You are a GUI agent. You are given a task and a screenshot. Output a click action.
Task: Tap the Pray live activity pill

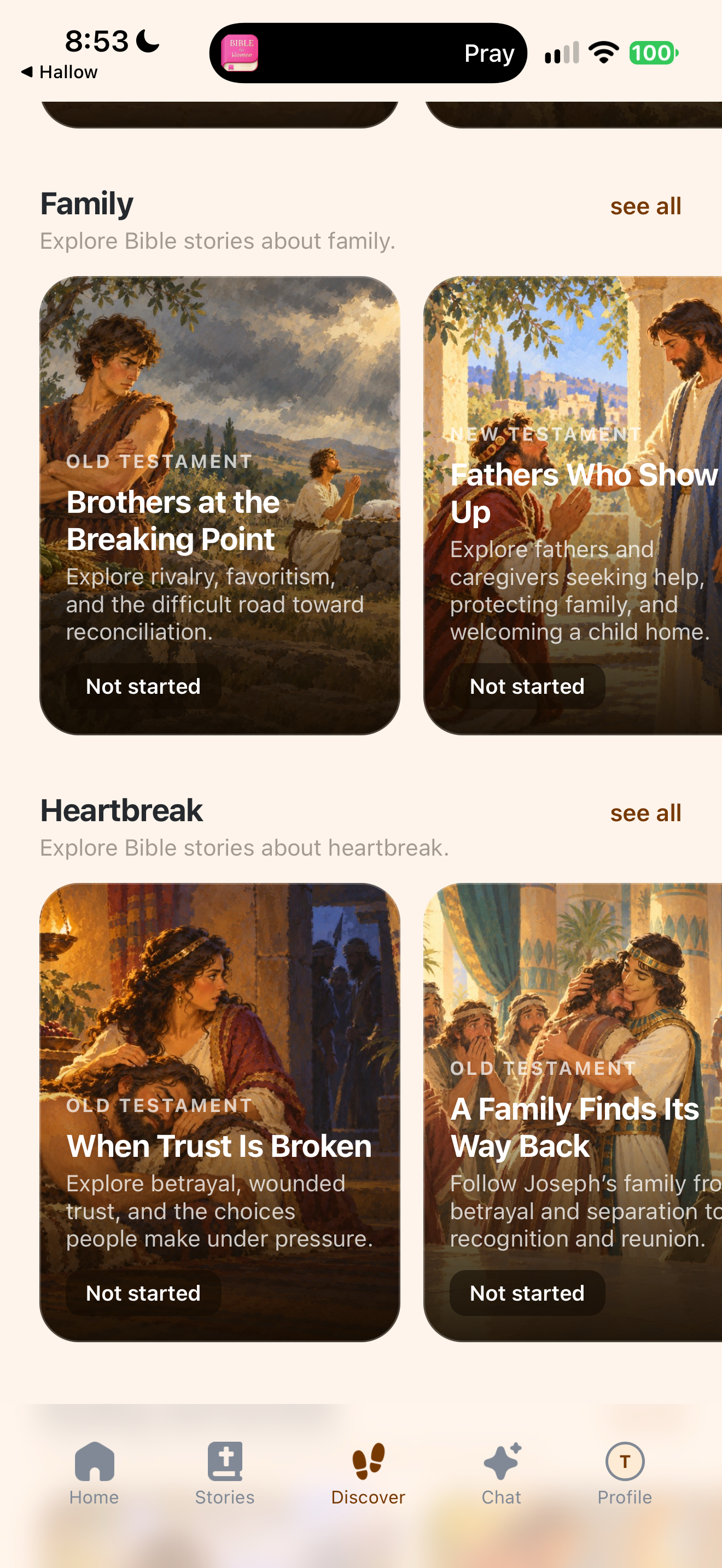(368, 53)
